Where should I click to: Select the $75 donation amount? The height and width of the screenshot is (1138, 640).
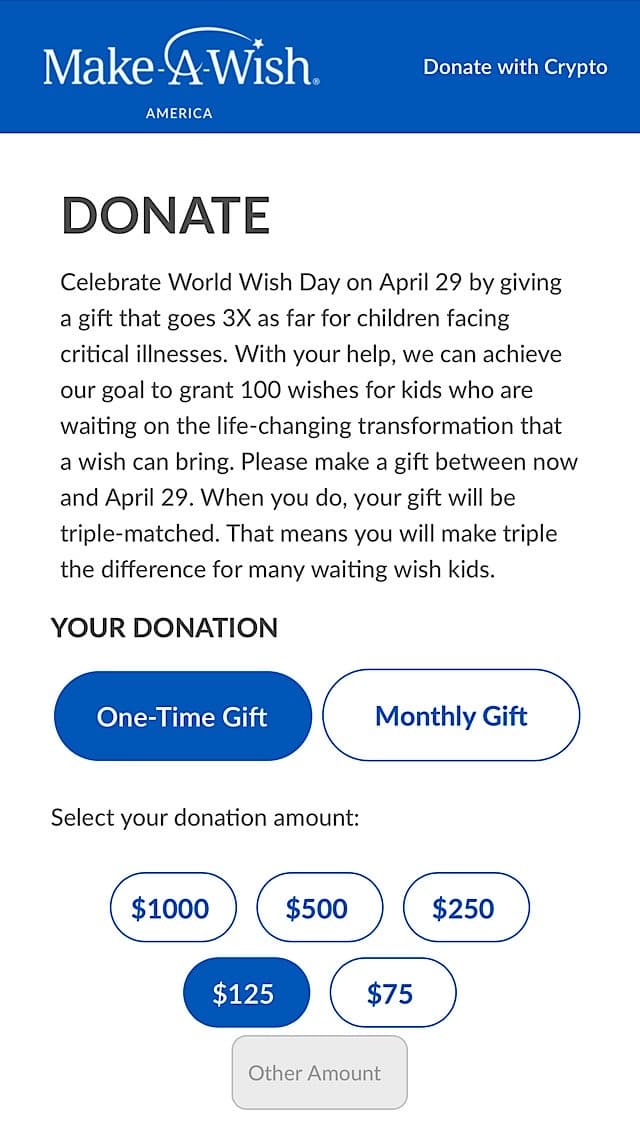(x=393, y=992)
